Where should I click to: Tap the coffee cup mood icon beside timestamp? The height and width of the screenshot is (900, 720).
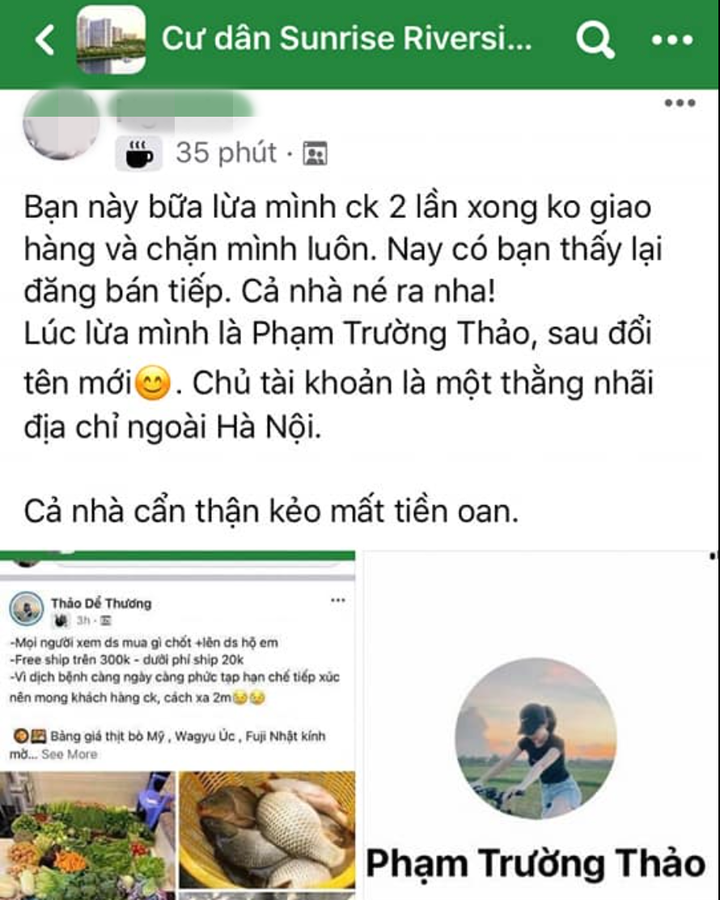coord(140,153)
